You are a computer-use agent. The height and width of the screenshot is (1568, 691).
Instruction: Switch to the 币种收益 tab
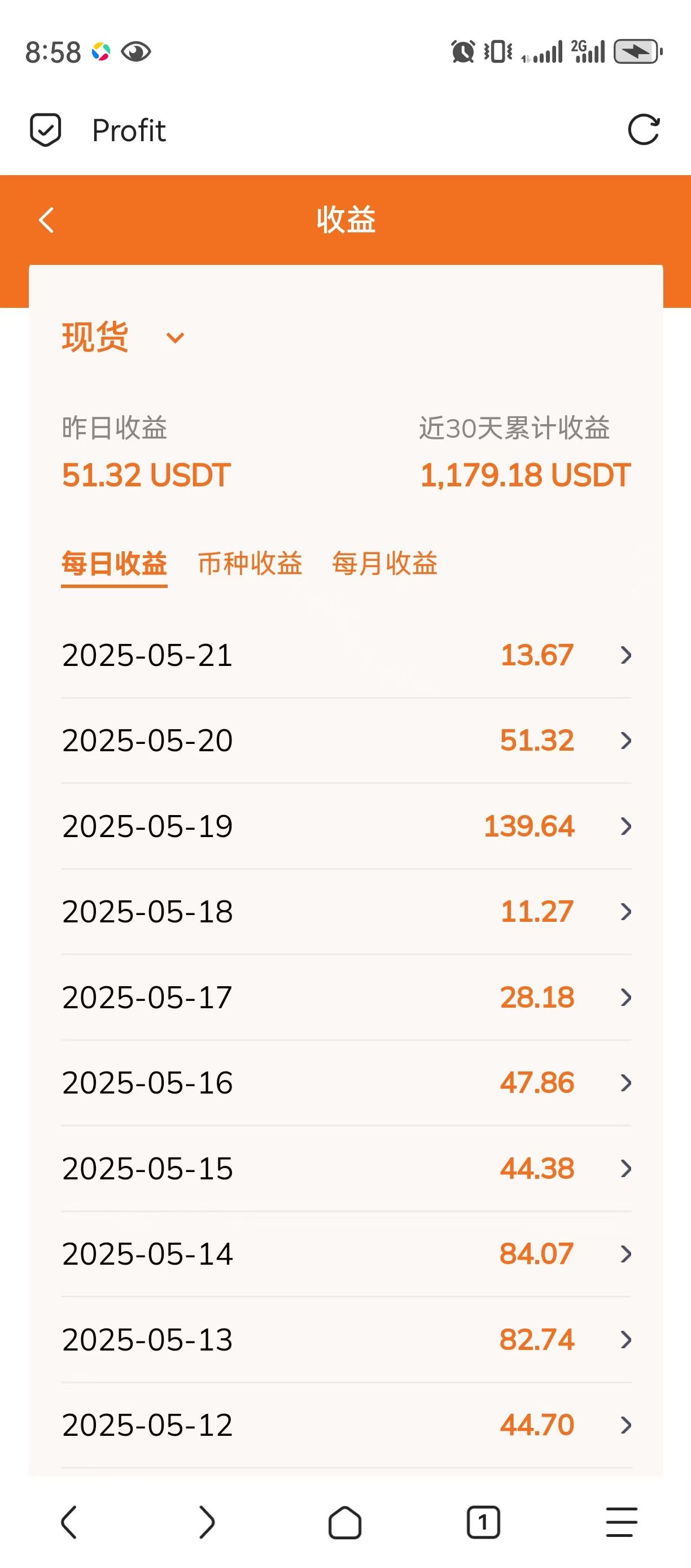pyautogui.click(x=250, y=563)
